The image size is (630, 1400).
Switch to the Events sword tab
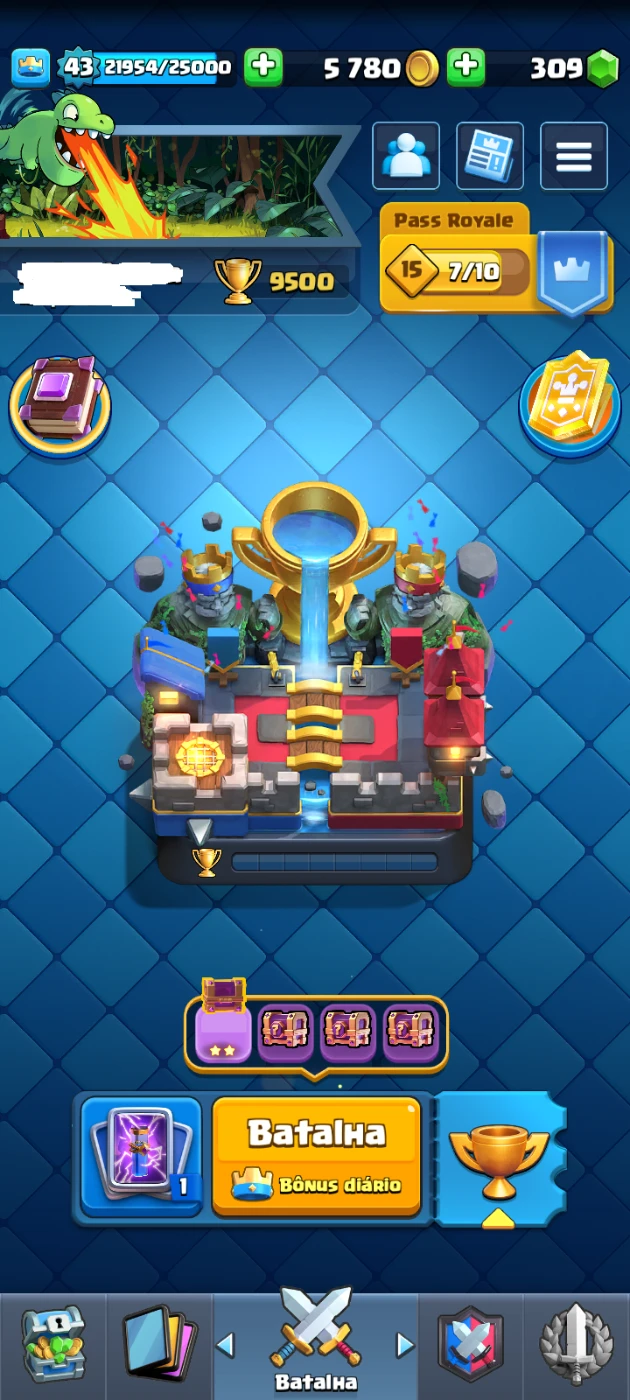(x=577, y=1345)
